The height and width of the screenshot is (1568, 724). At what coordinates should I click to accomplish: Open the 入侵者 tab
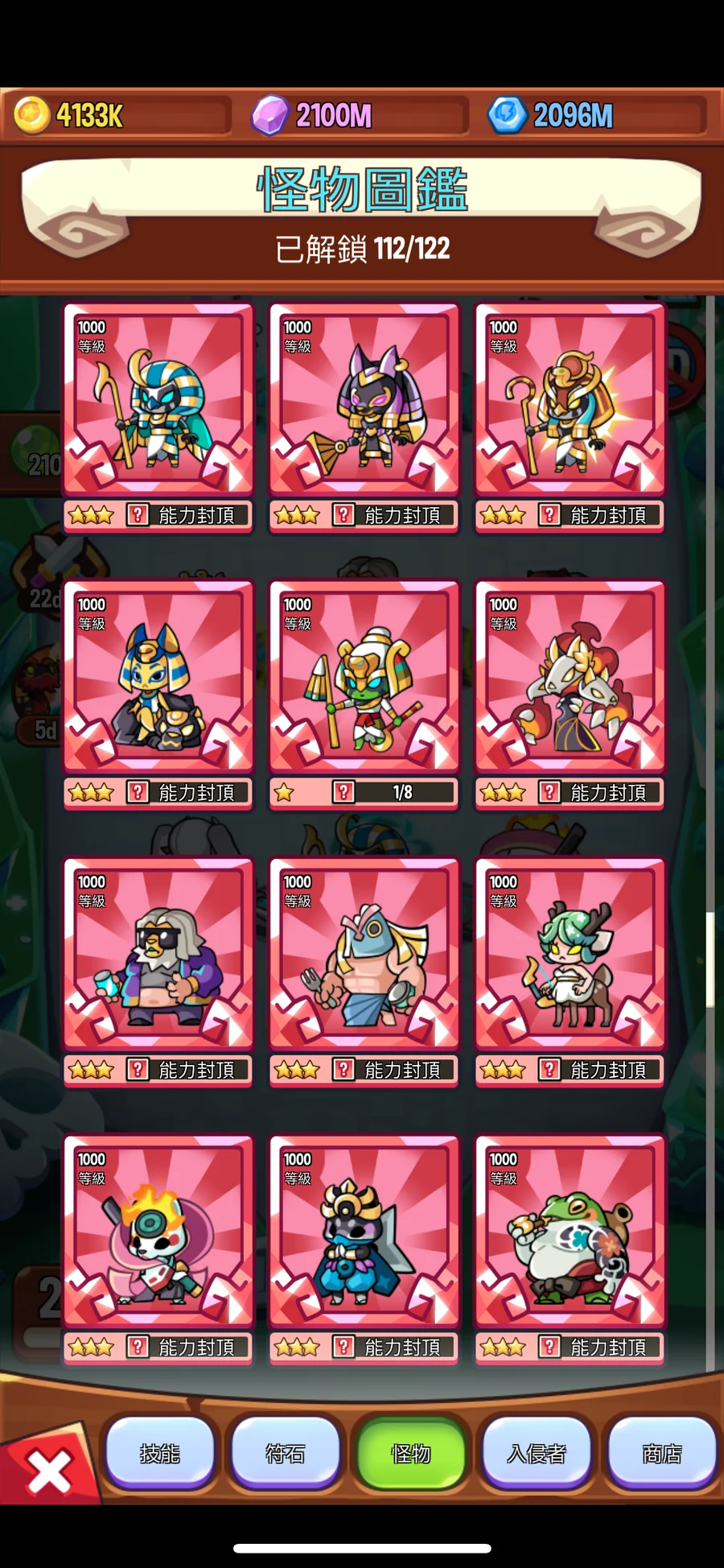pyautogui.click(x=536, y=1453)
